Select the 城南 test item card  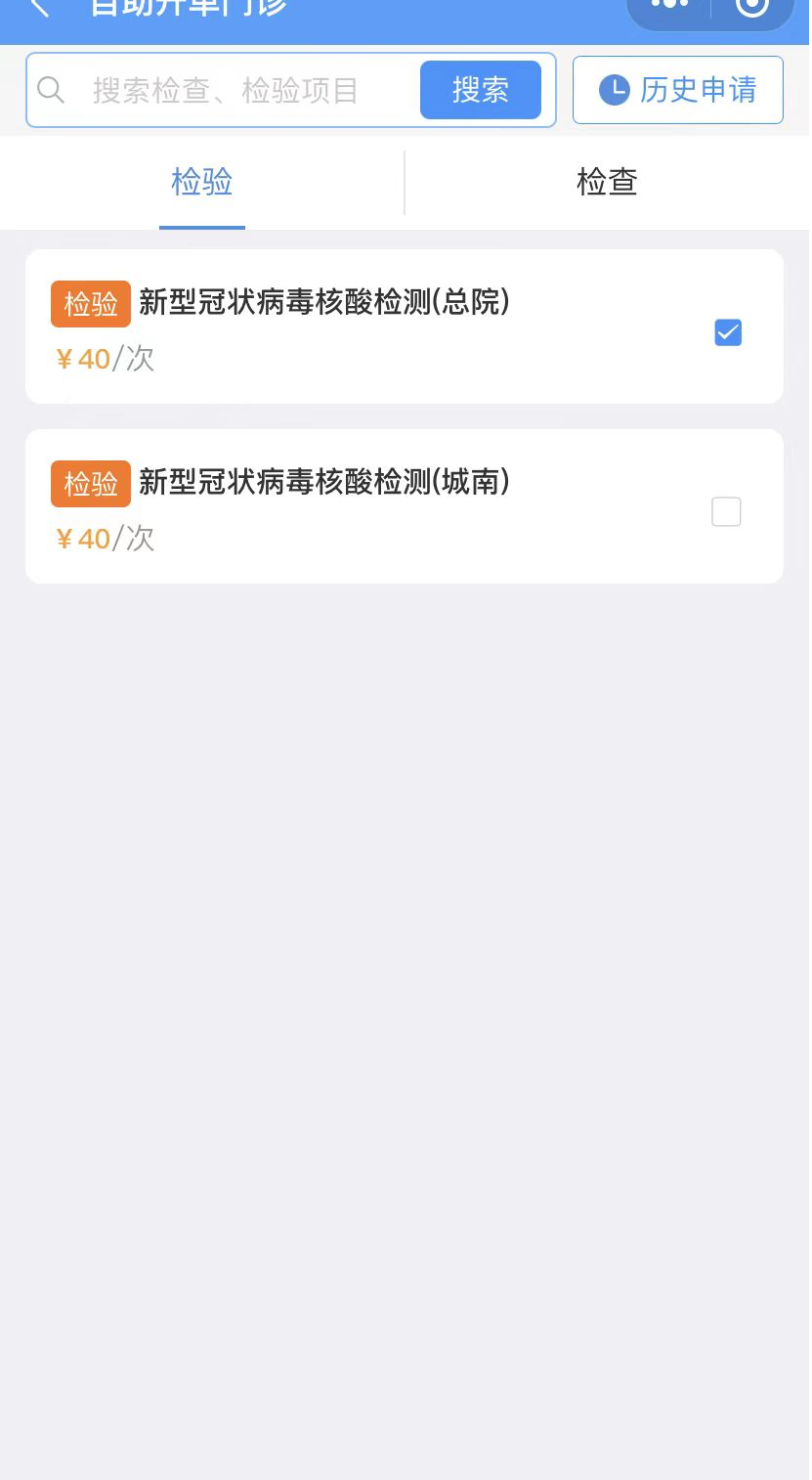[x=405, y=505]
